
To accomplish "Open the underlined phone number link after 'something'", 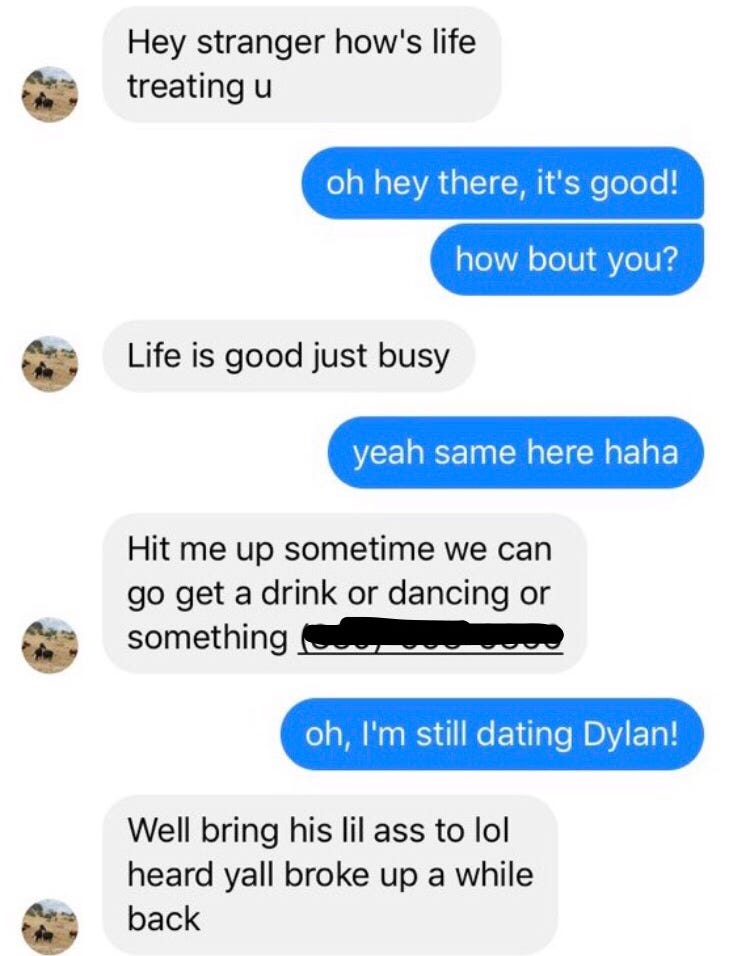I will pyautogui.click(x=431, y=638).
